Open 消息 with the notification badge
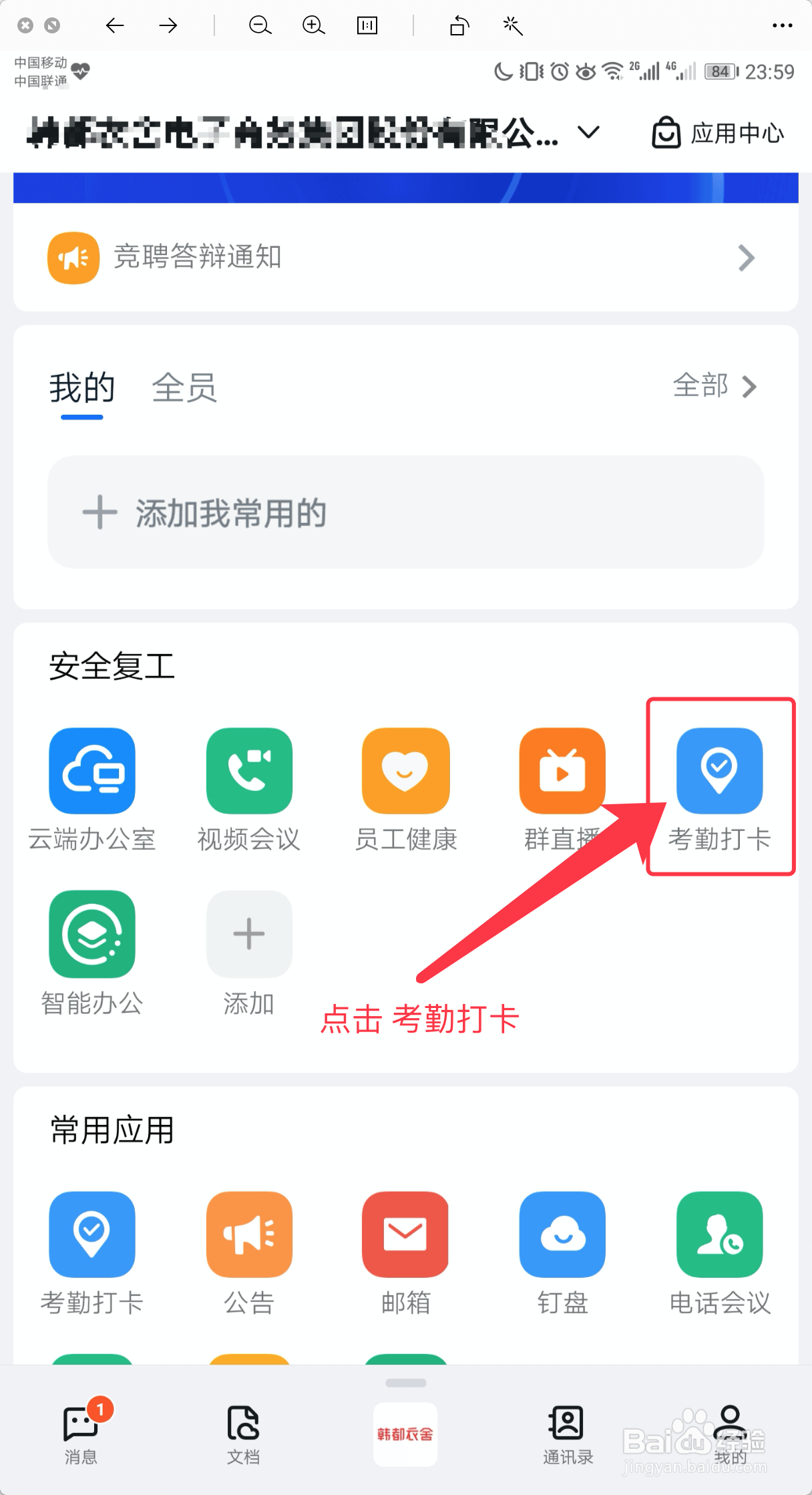The width and height of the screenshot is (812, 1495). click(x=80, y=1430)
